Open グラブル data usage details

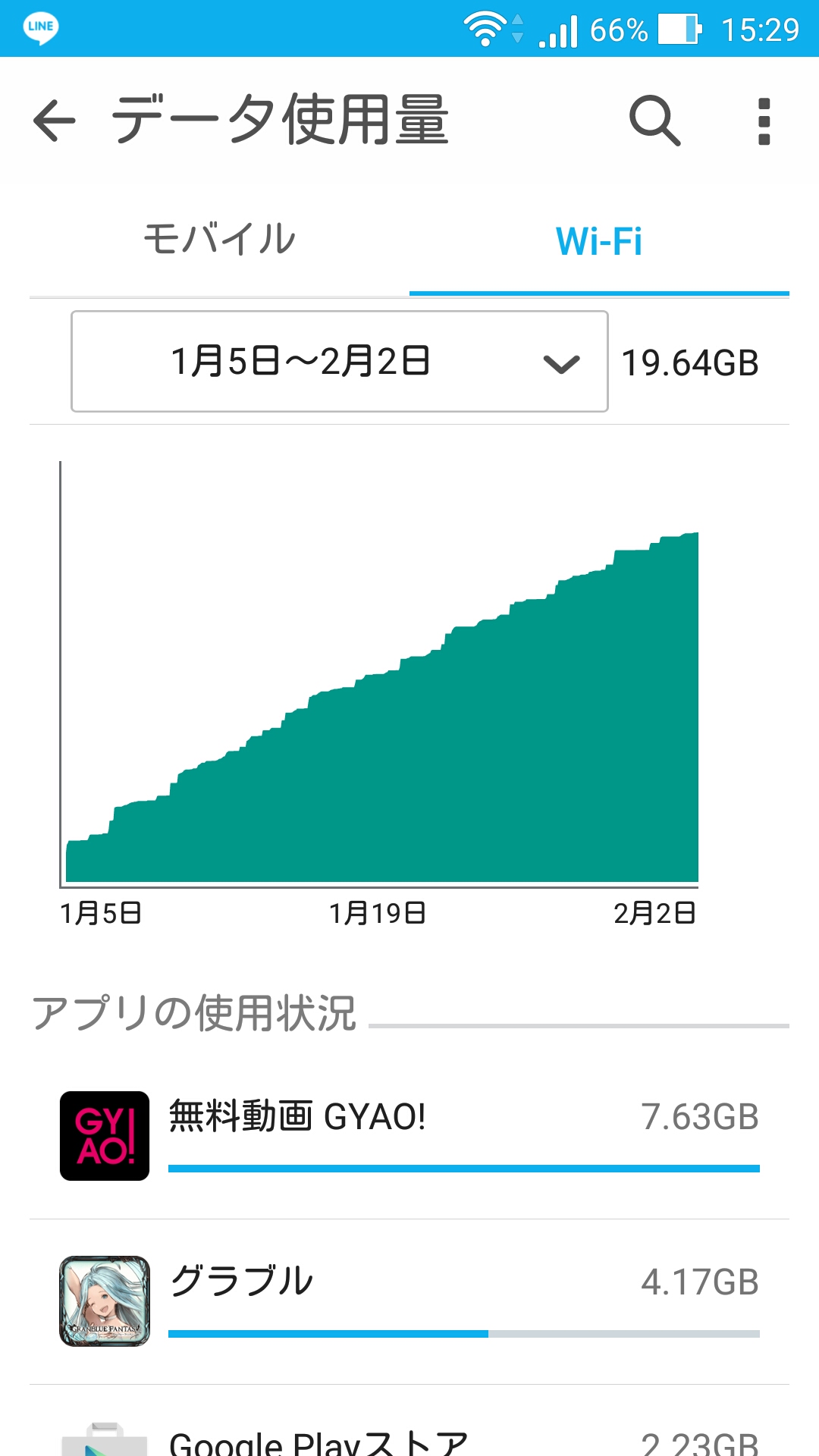pos(409,1301)
